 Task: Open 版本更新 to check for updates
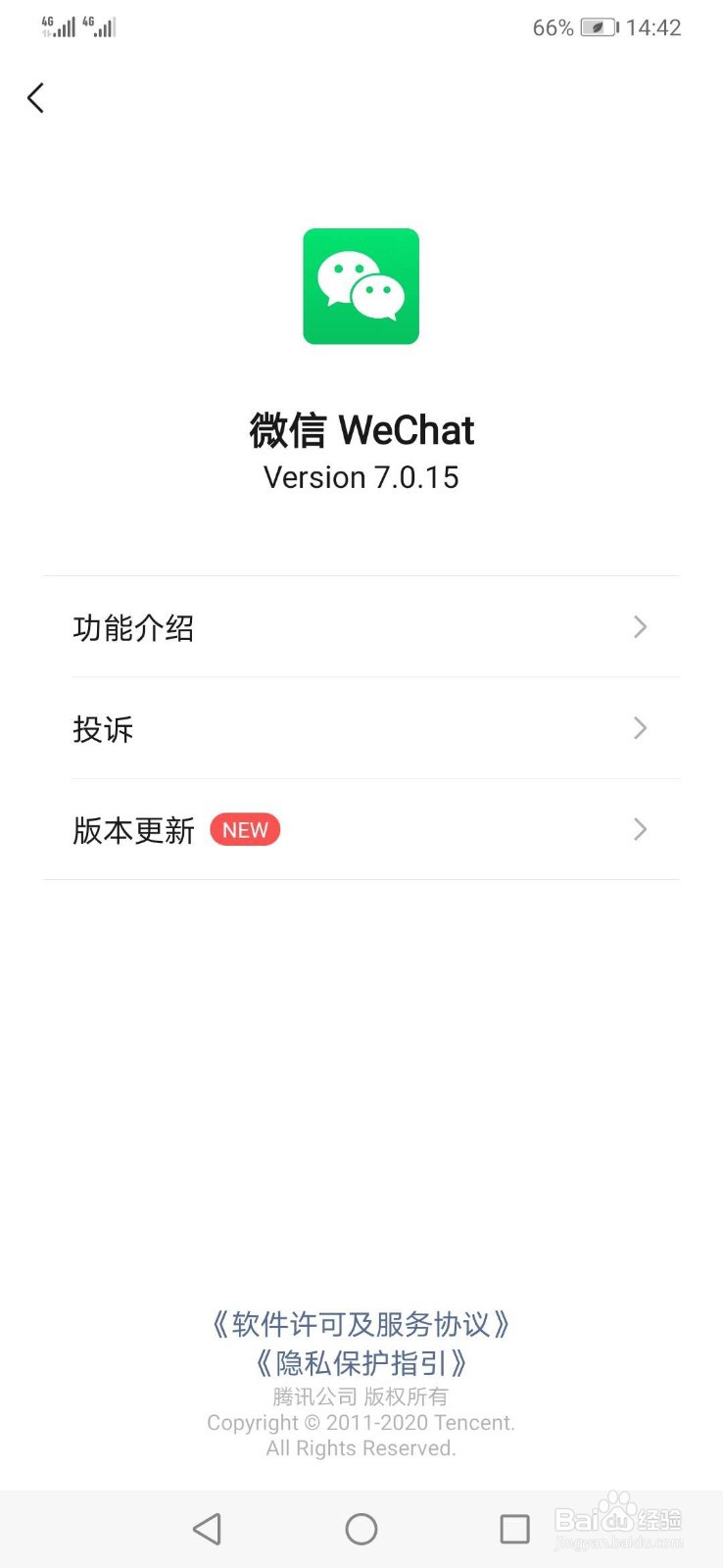click(x=361, y=829)
